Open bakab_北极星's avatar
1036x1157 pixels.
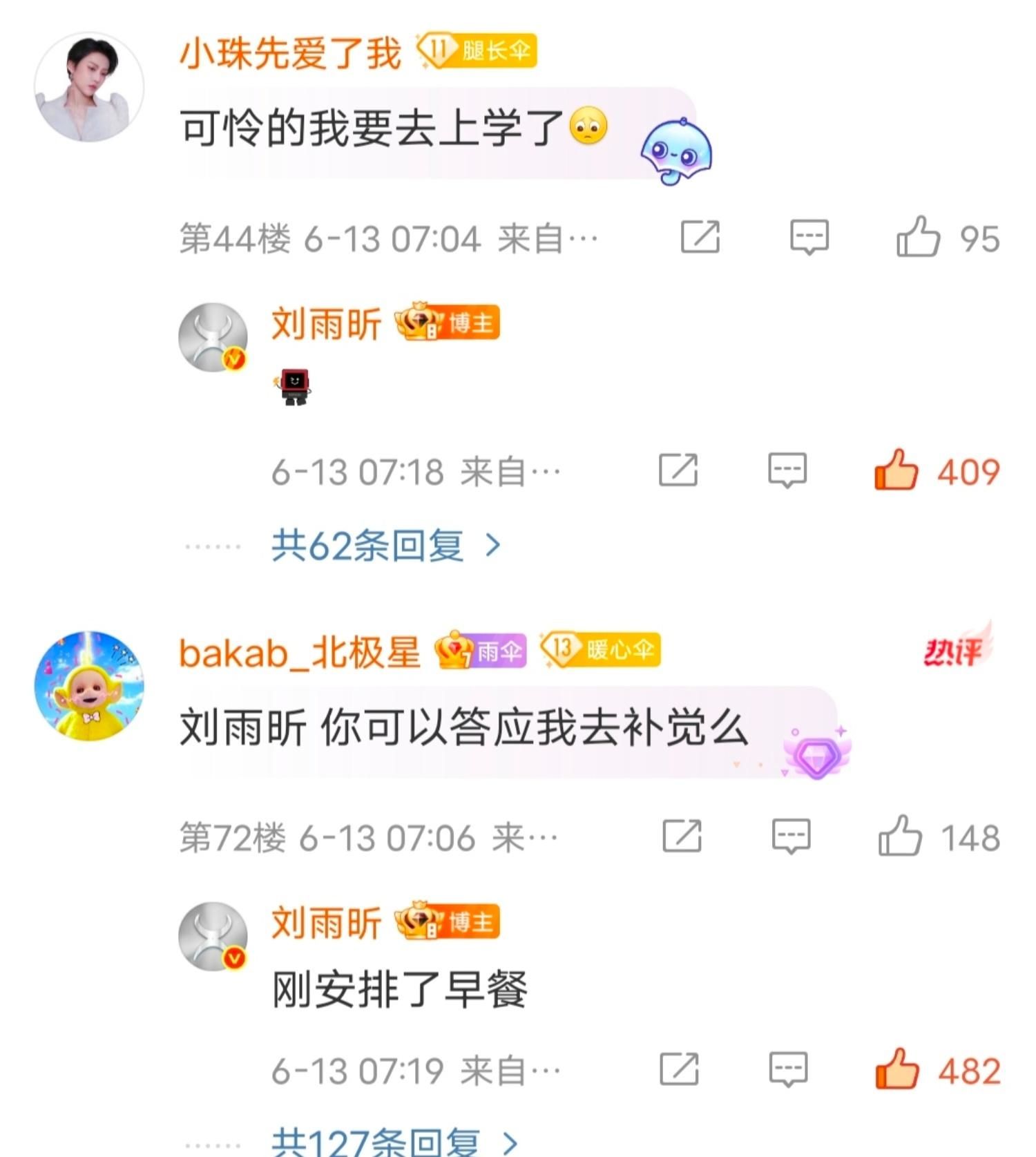[x=89, y=686]
